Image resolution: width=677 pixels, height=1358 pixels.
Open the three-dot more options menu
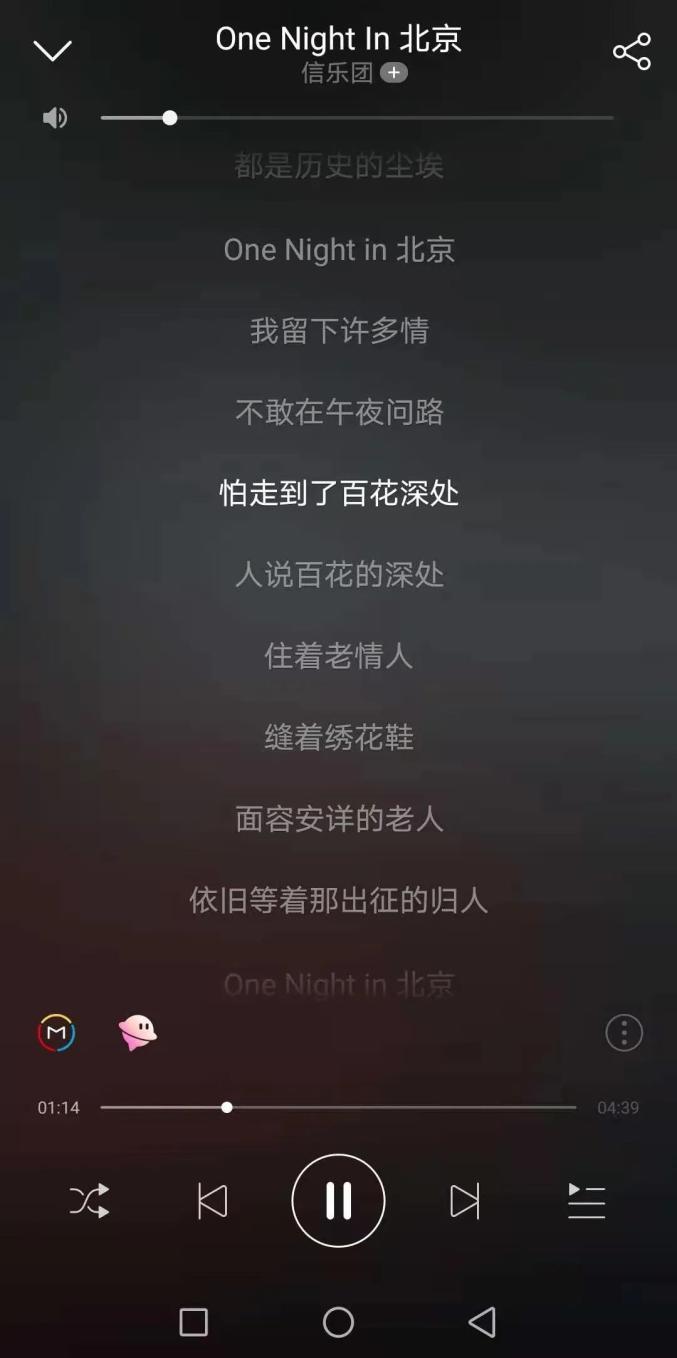[x=624, y=1032]
